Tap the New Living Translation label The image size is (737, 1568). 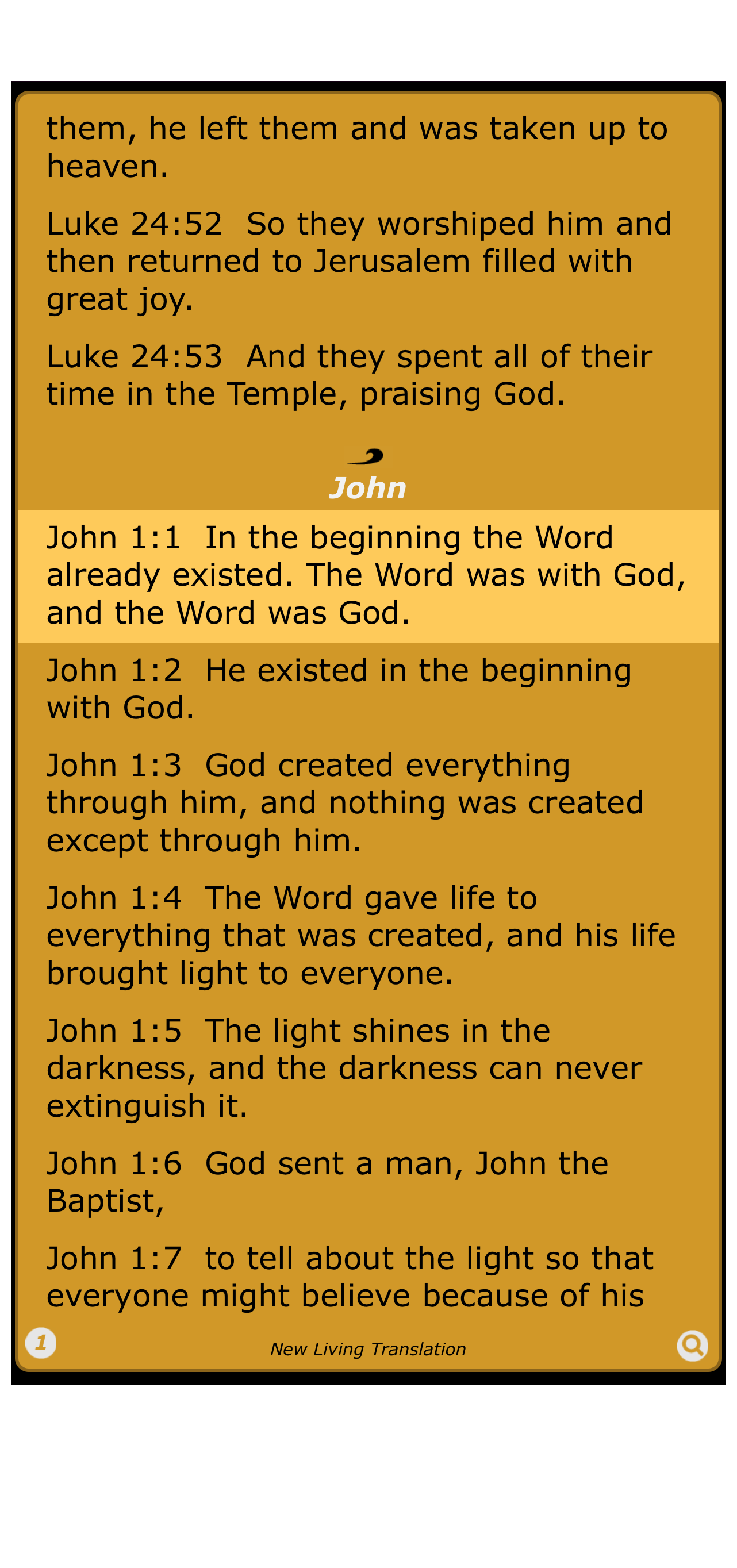tap(367, 1350)
